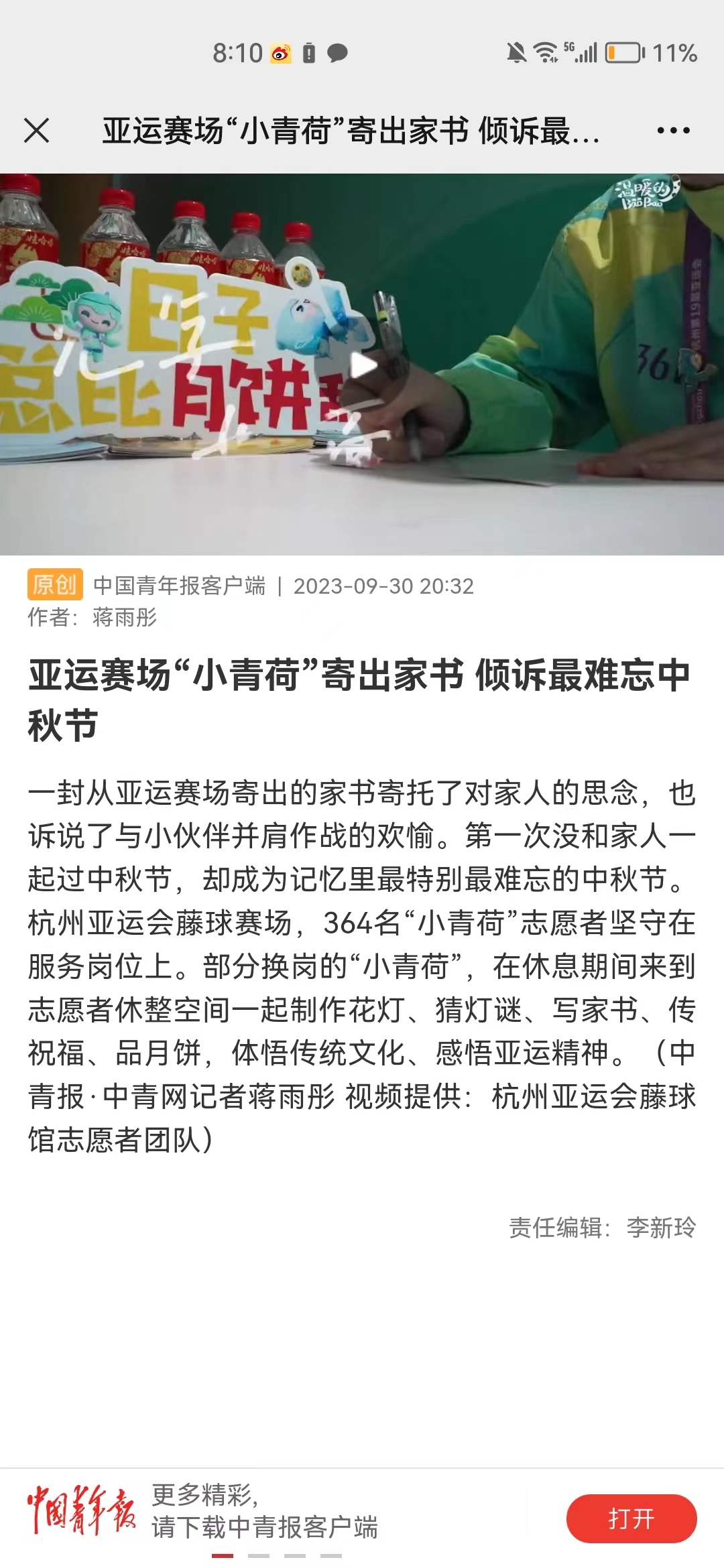Play the article video
724x1568 pixels.
tap(363, 365)
